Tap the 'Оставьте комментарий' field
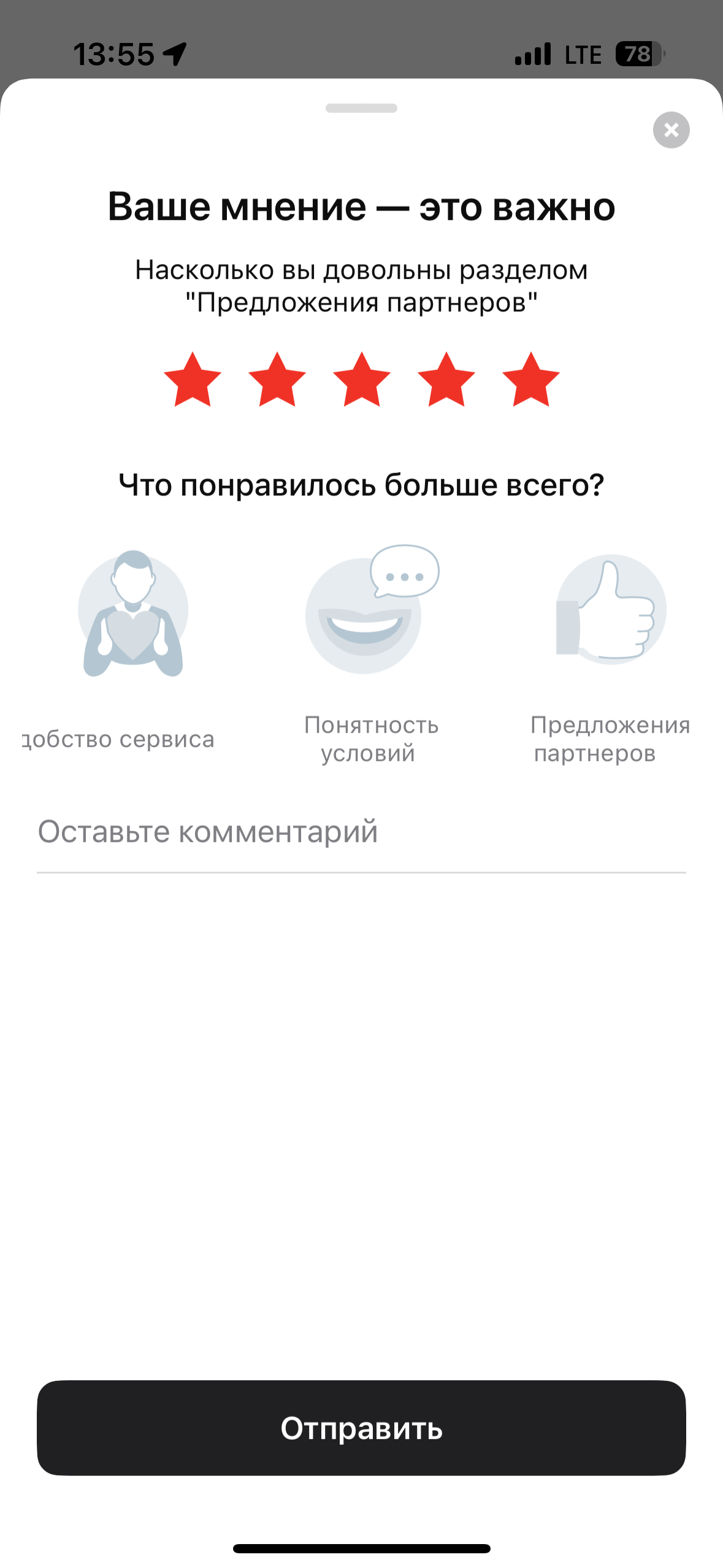This screenshot has width=723, height=1568. click(x=361, y=832)
